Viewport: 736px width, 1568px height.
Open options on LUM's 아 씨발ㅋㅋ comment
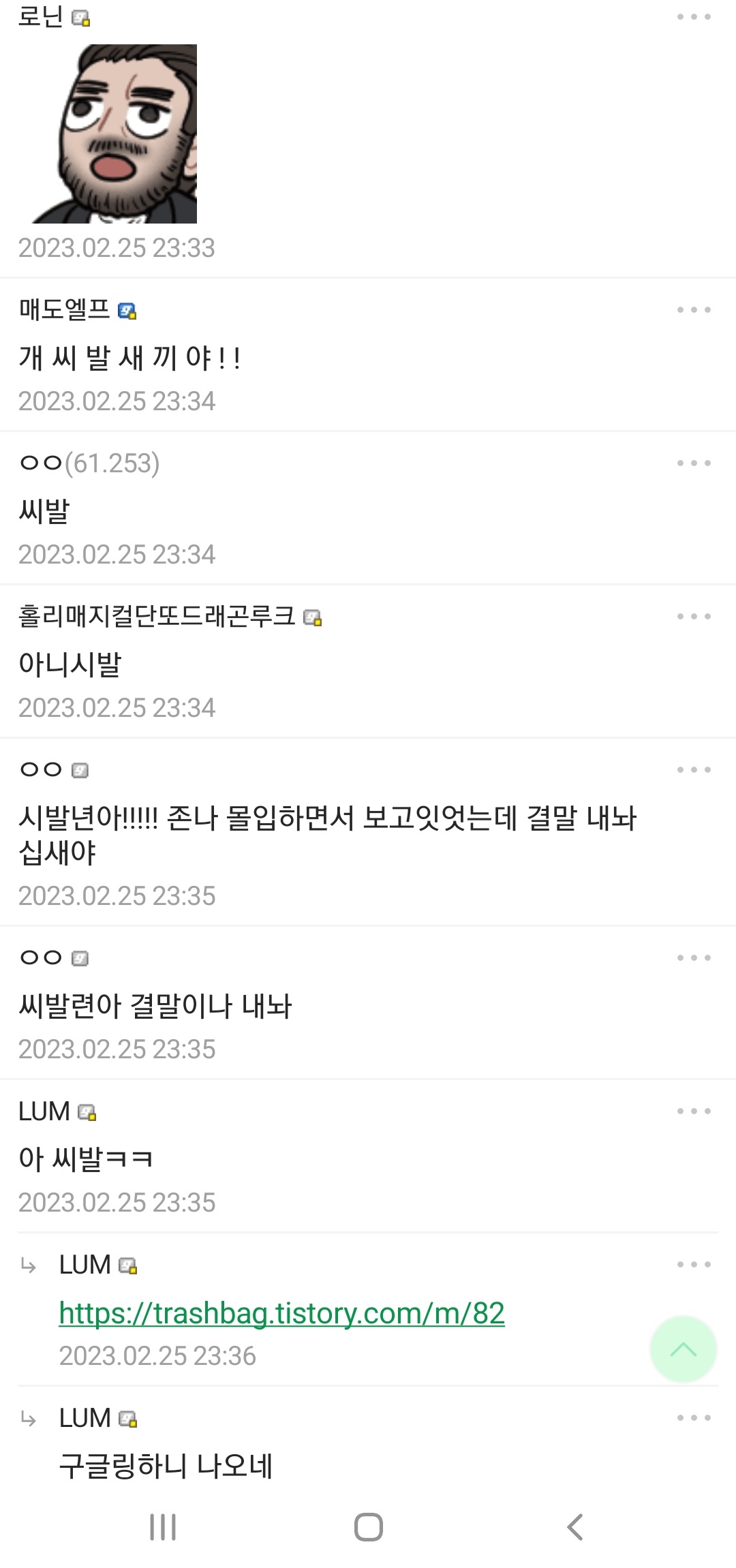click(x=694, y=1111)
